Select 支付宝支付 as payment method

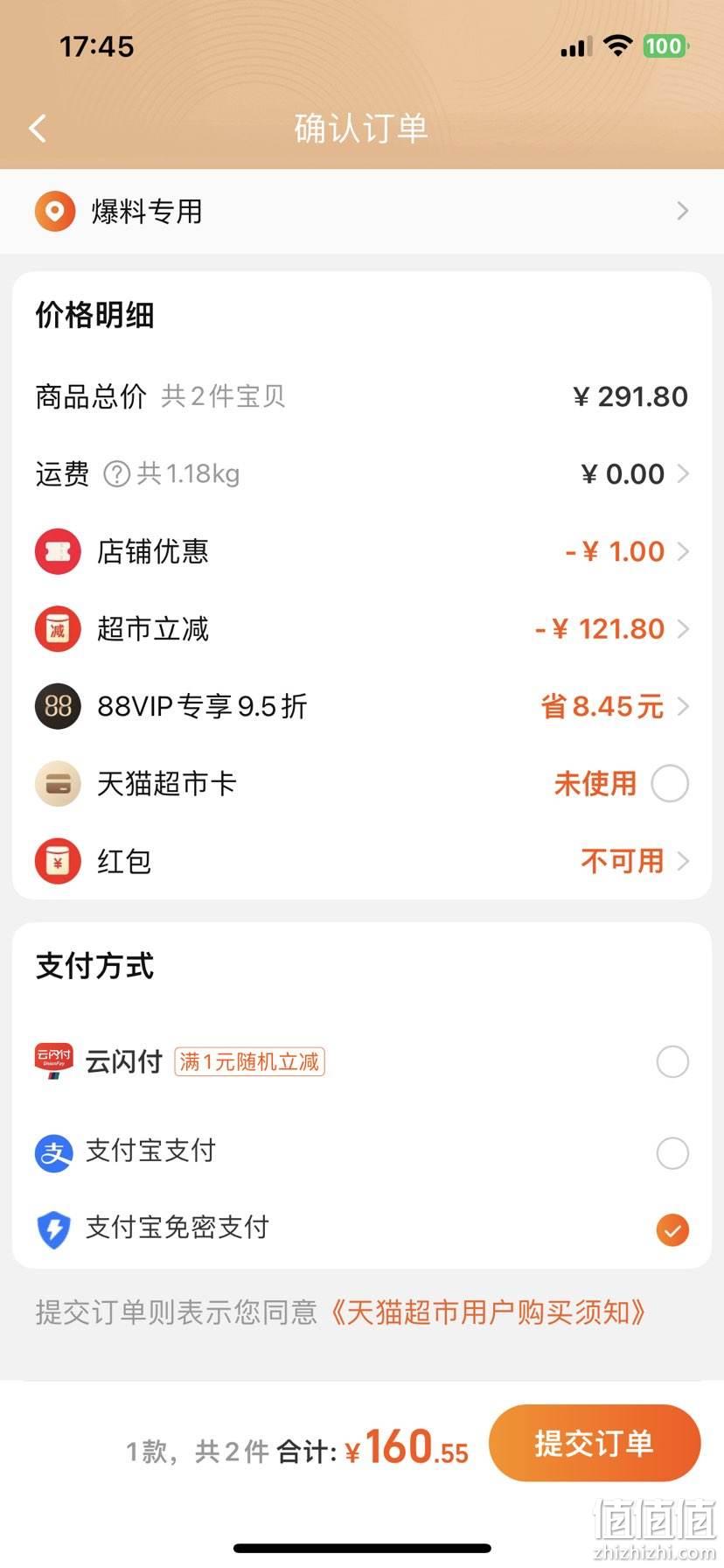[x=672, y=1152]
